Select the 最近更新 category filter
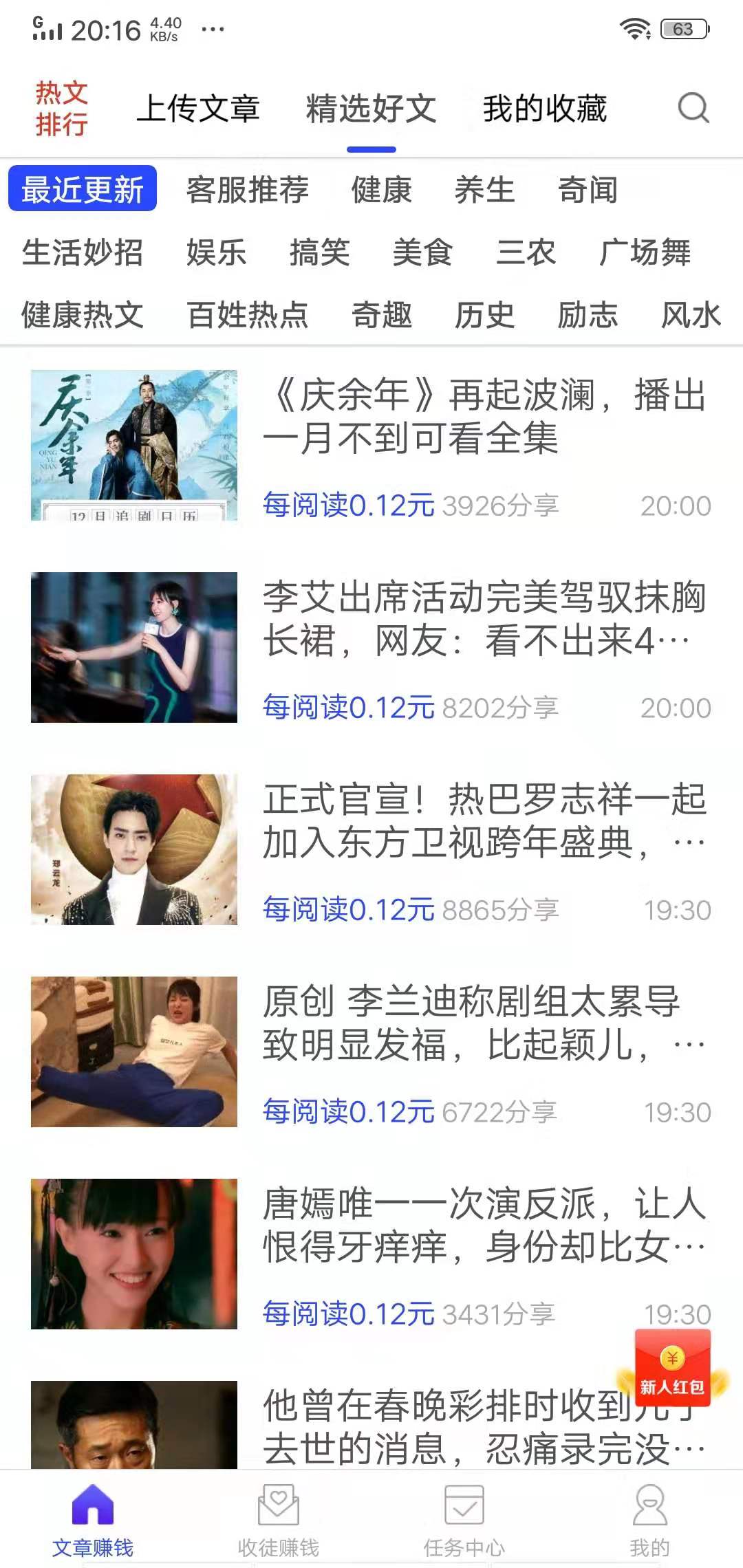This screenshot has height=1568, width=743. point(81,191)
